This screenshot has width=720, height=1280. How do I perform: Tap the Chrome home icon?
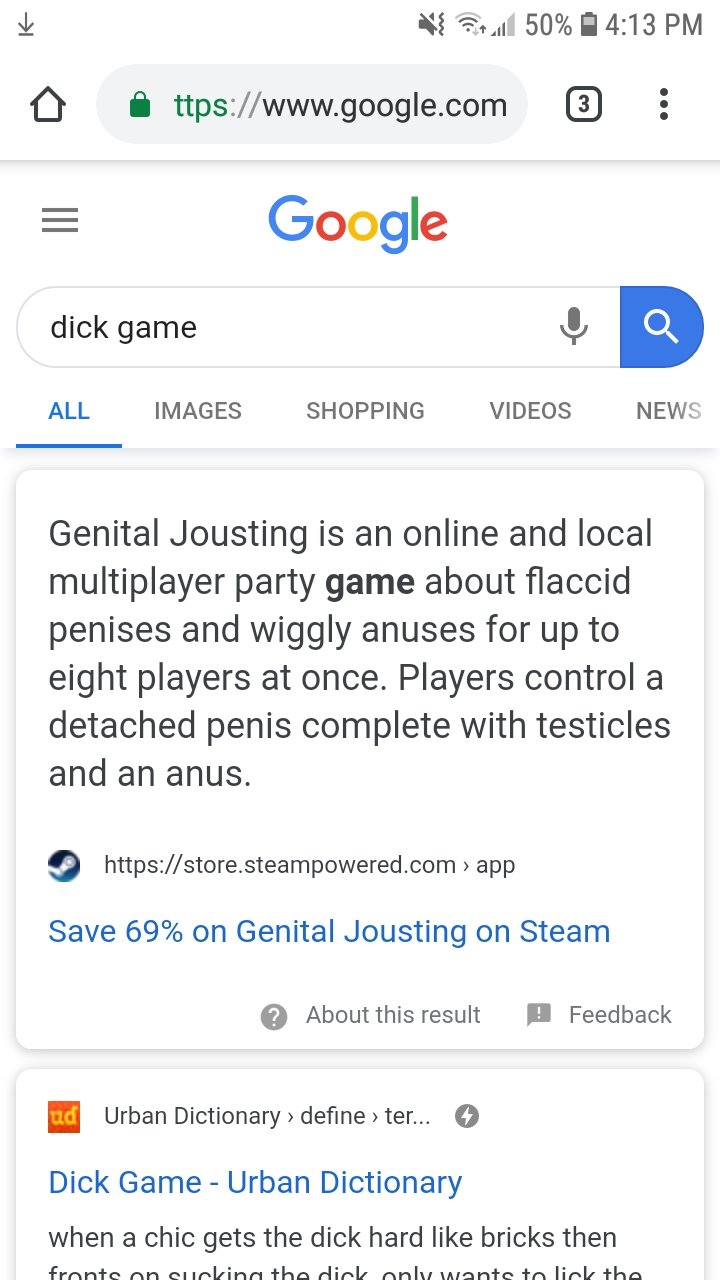[48, 104]
